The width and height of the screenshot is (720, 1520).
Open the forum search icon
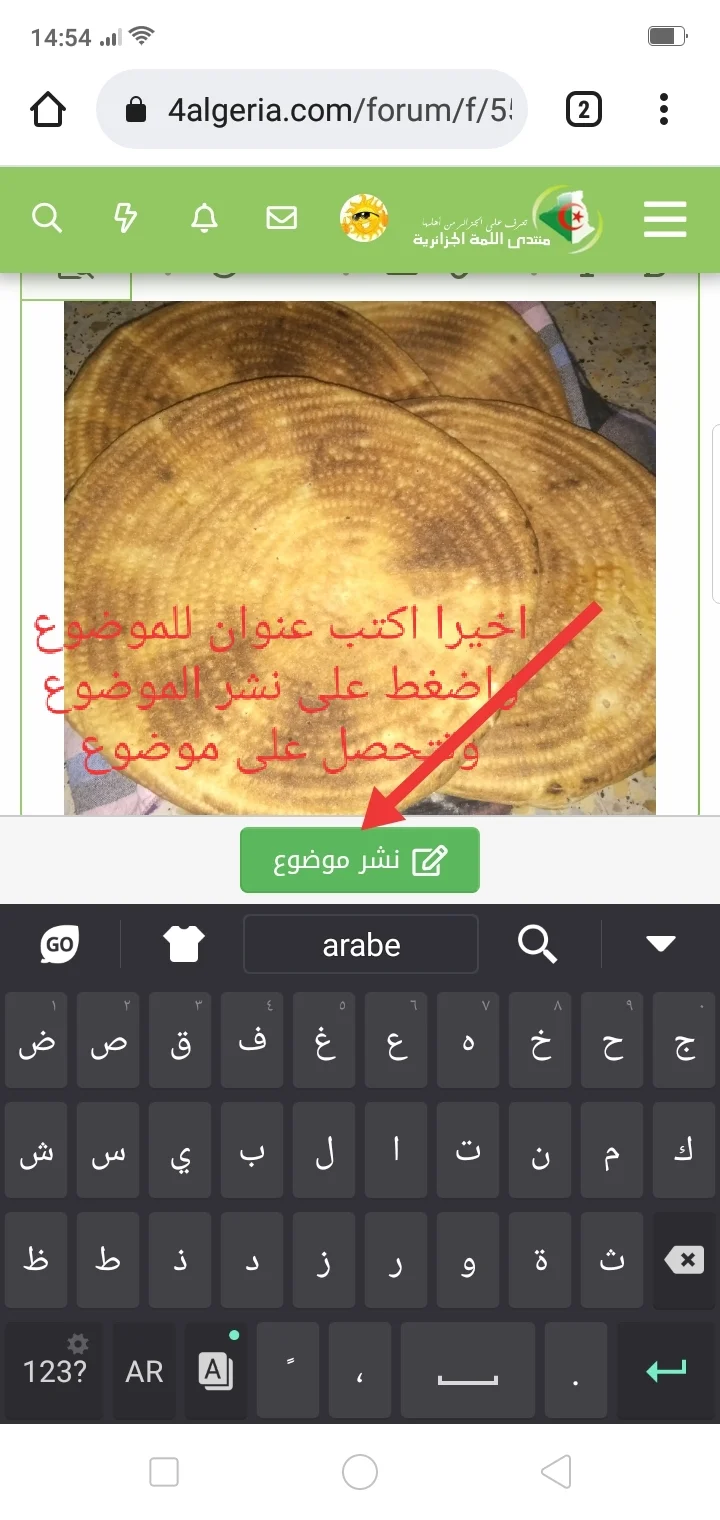47,218
